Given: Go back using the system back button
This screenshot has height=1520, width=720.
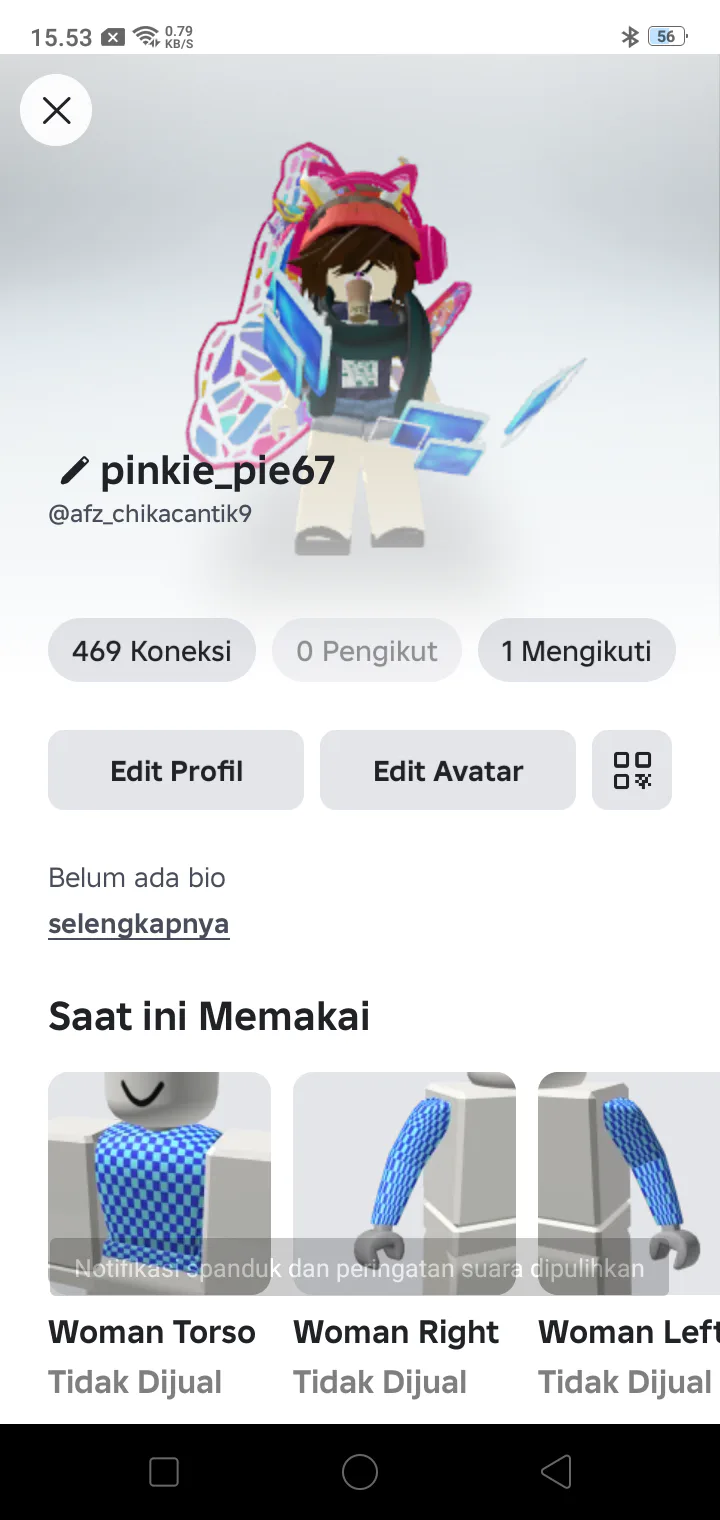Looking at the screenshot, I should (x=556, y=1472).
